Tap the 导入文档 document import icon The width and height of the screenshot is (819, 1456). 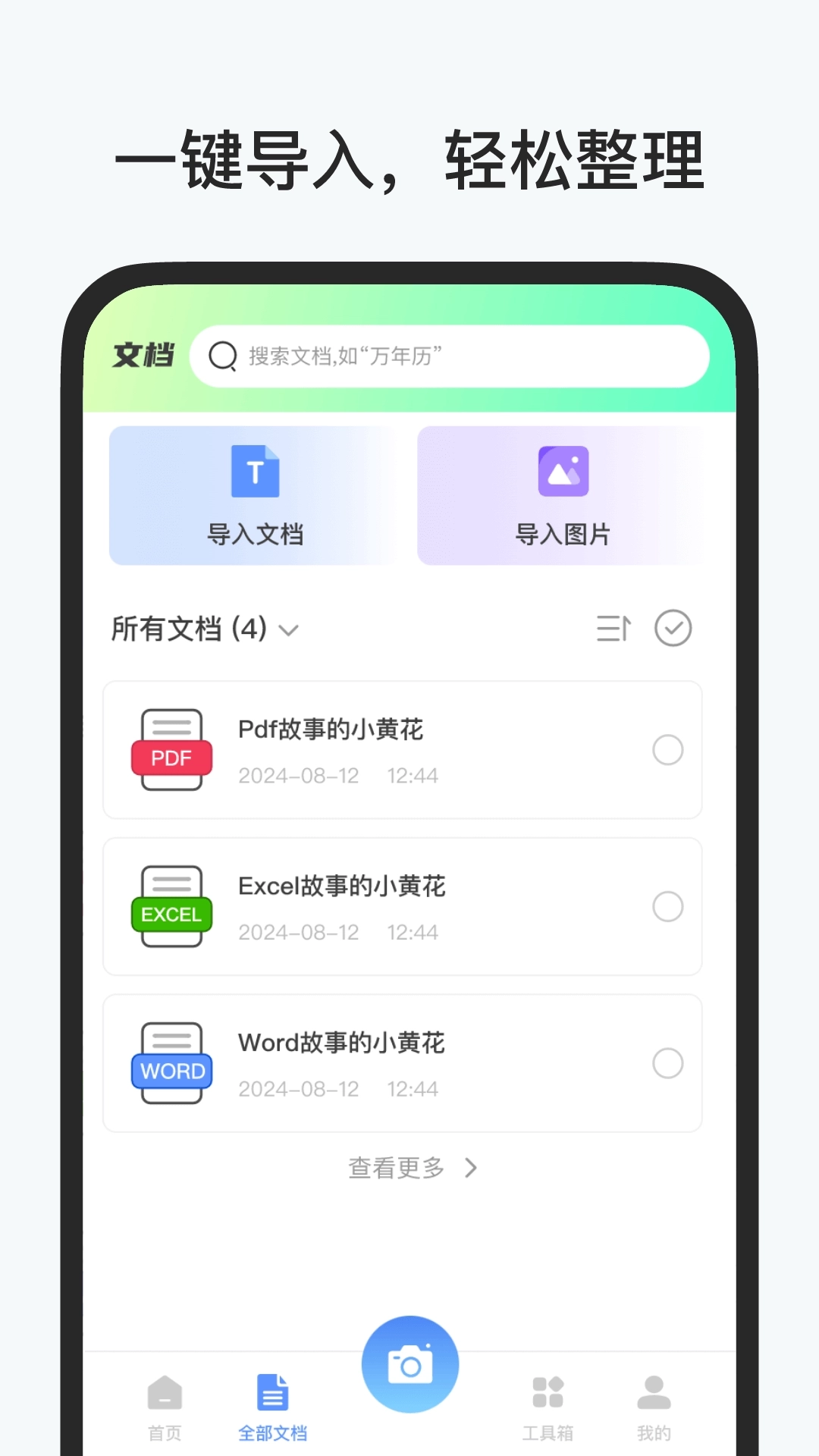(256, 472)
